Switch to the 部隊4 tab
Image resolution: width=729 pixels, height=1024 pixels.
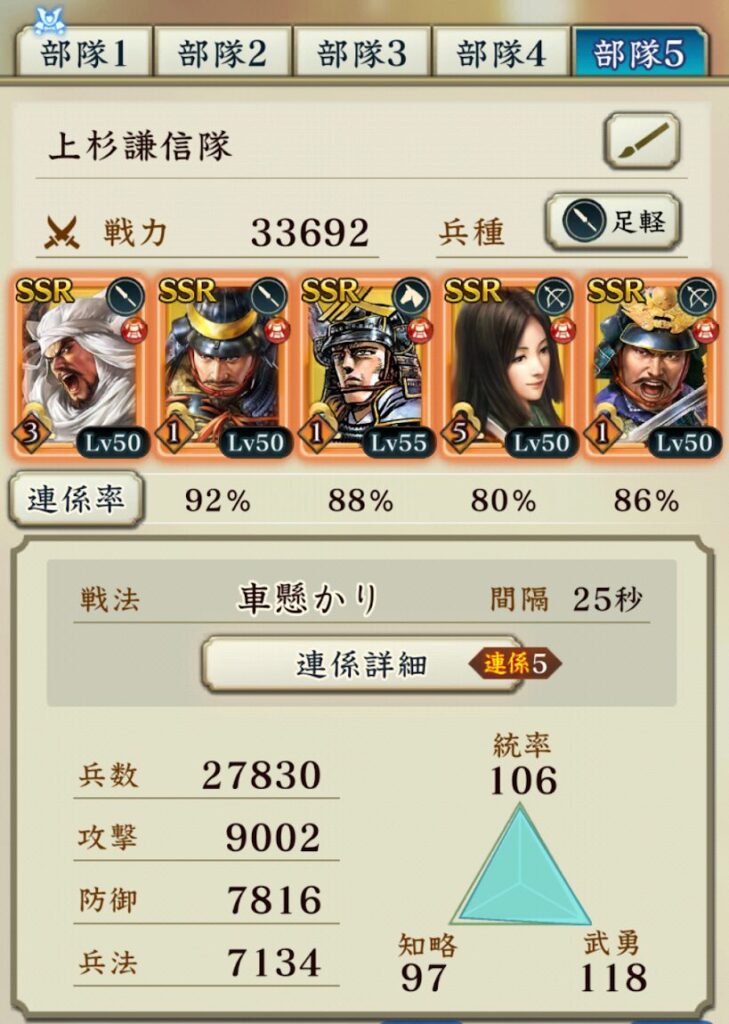[500, 53]
